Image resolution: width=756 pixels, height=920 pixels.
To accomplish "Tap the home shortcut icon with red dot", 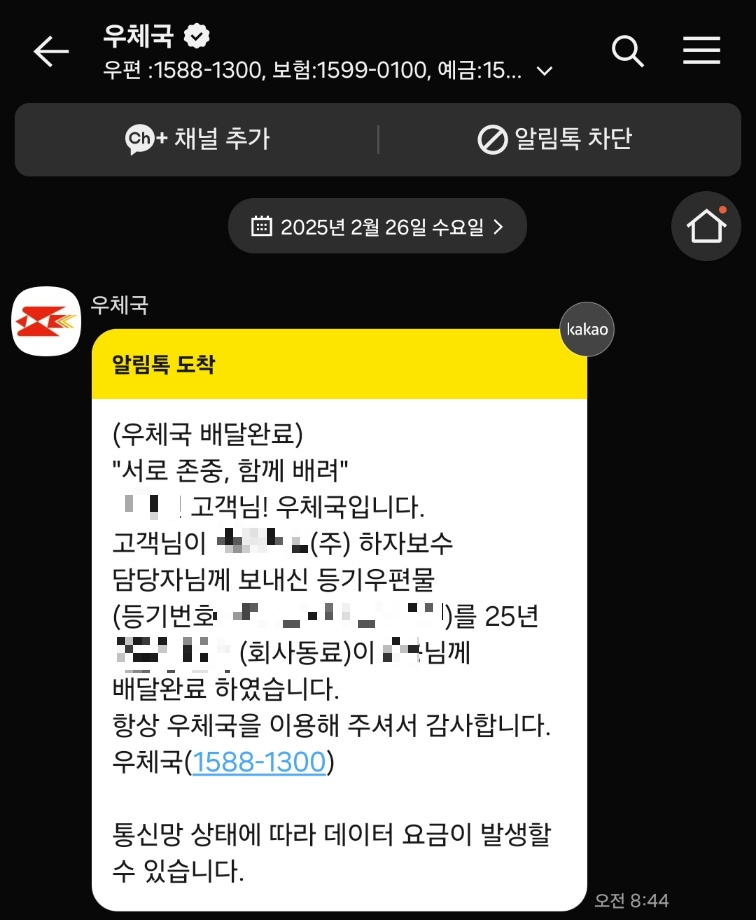I will 705,228.
